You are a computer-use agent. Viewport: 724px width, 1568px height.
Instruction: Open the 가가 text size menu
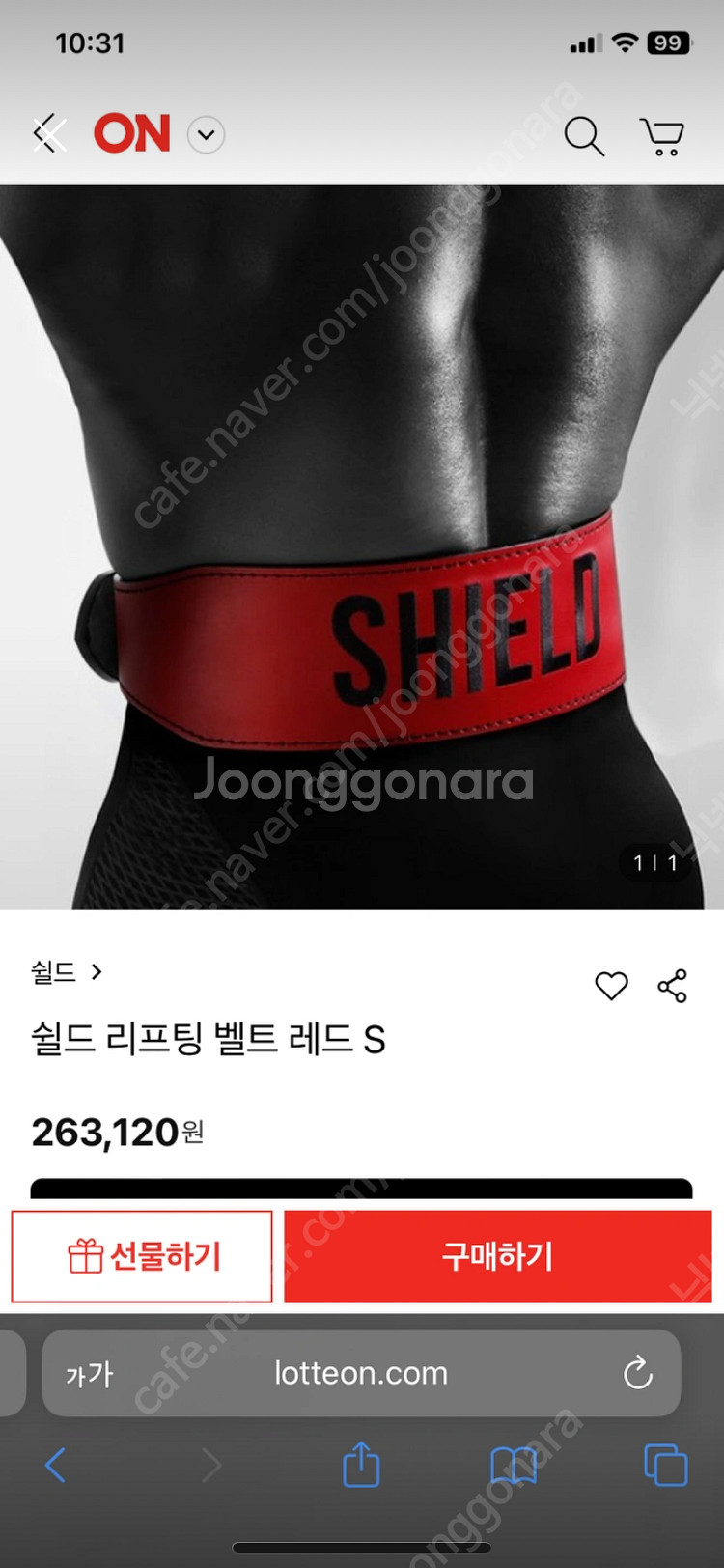[89, 1374]
